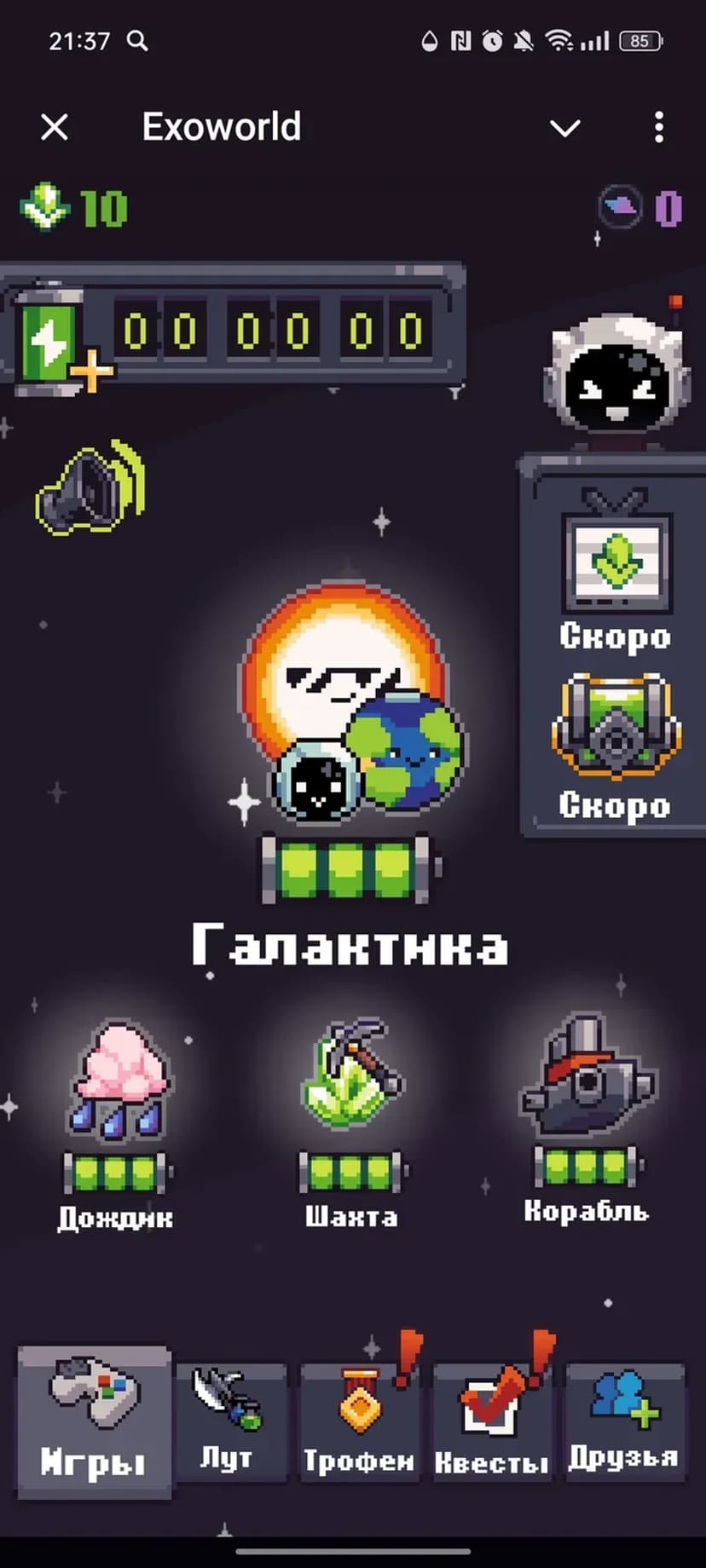The height and width of the screenshot is (1568, 706).
Task: Open the three-dot overflow menu
Action: coord(658,128)
